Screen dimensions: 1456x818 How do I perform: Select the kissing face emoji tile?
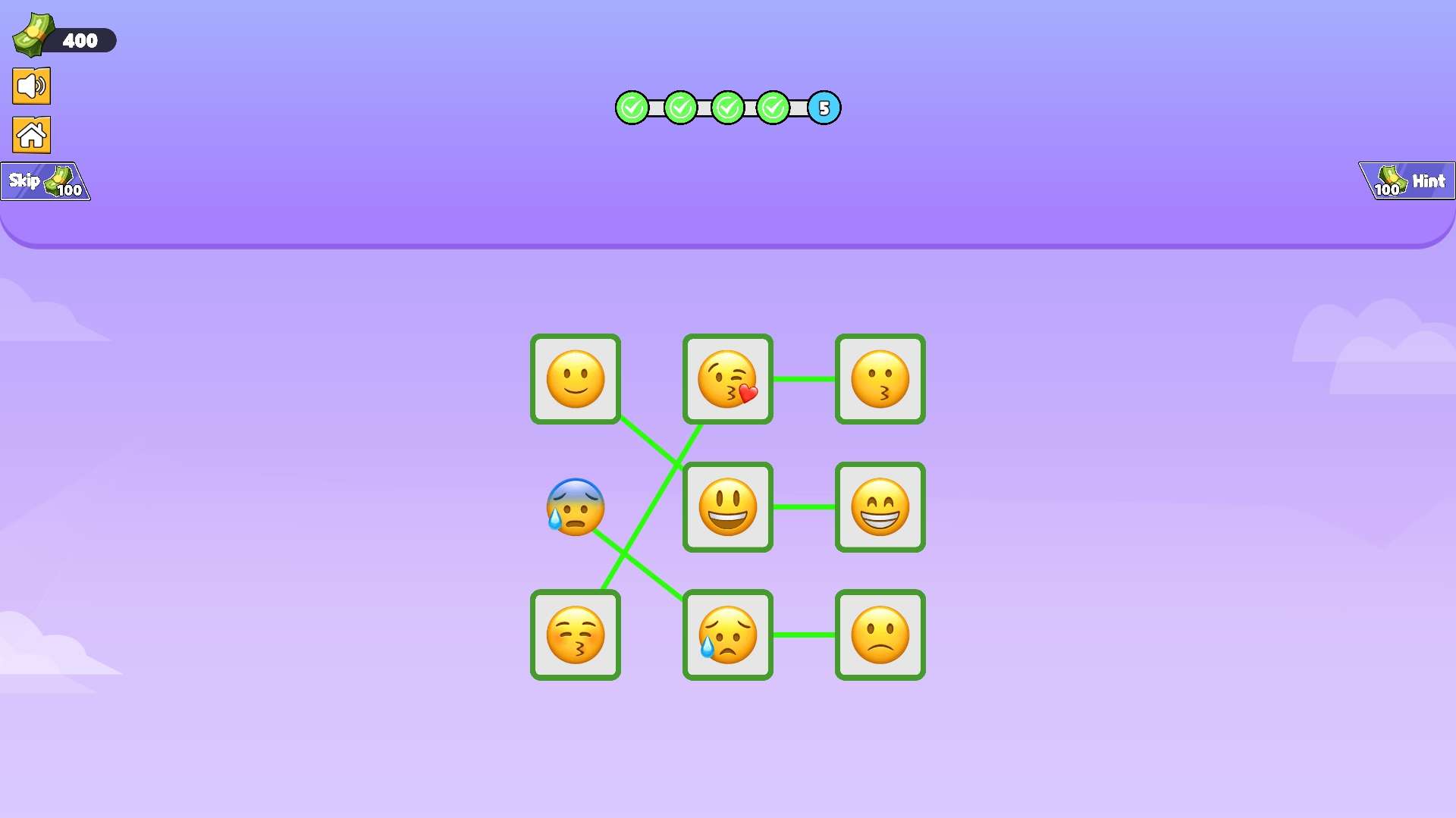point(880,379)
